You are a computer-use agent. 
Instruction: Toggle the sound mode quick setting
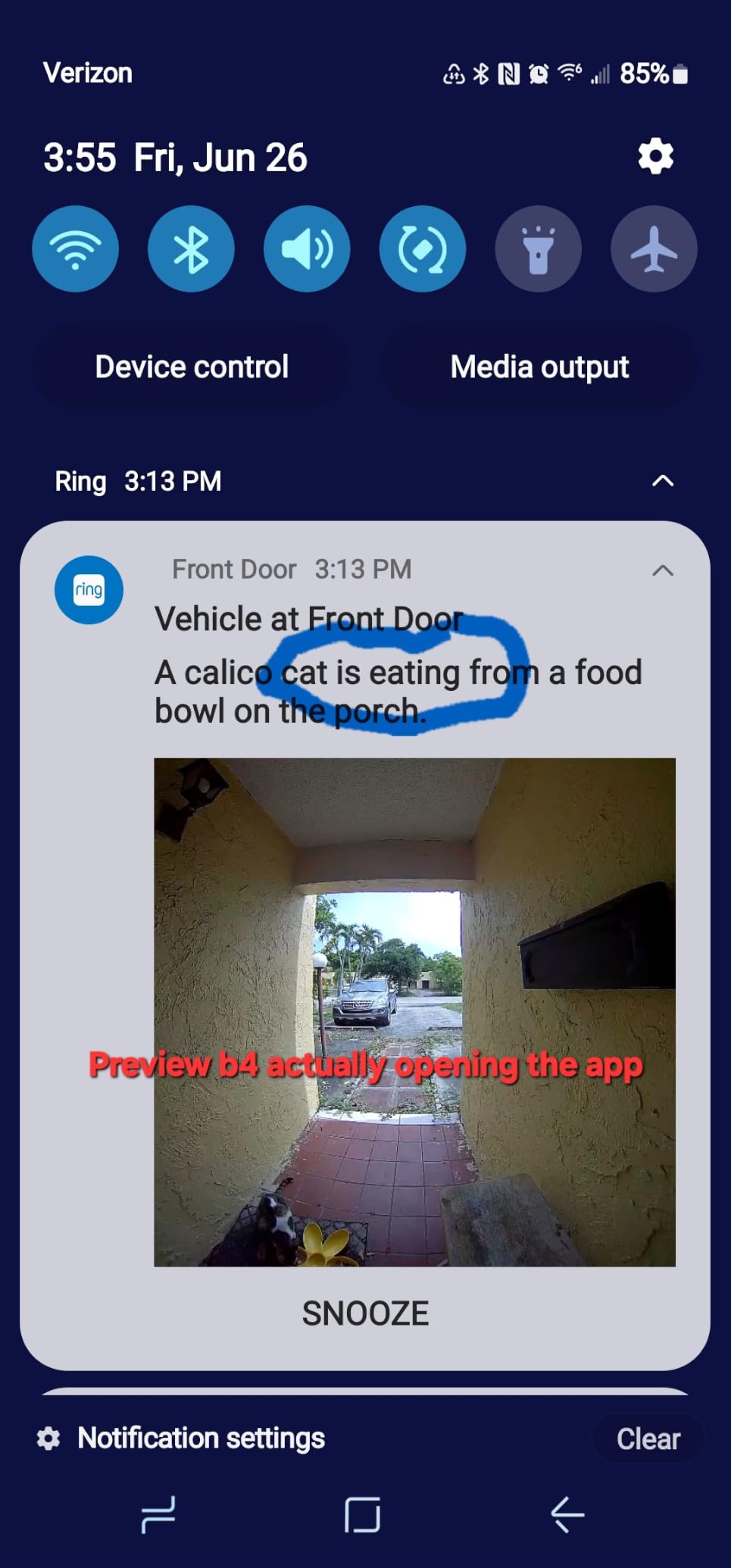pos(307,248)
